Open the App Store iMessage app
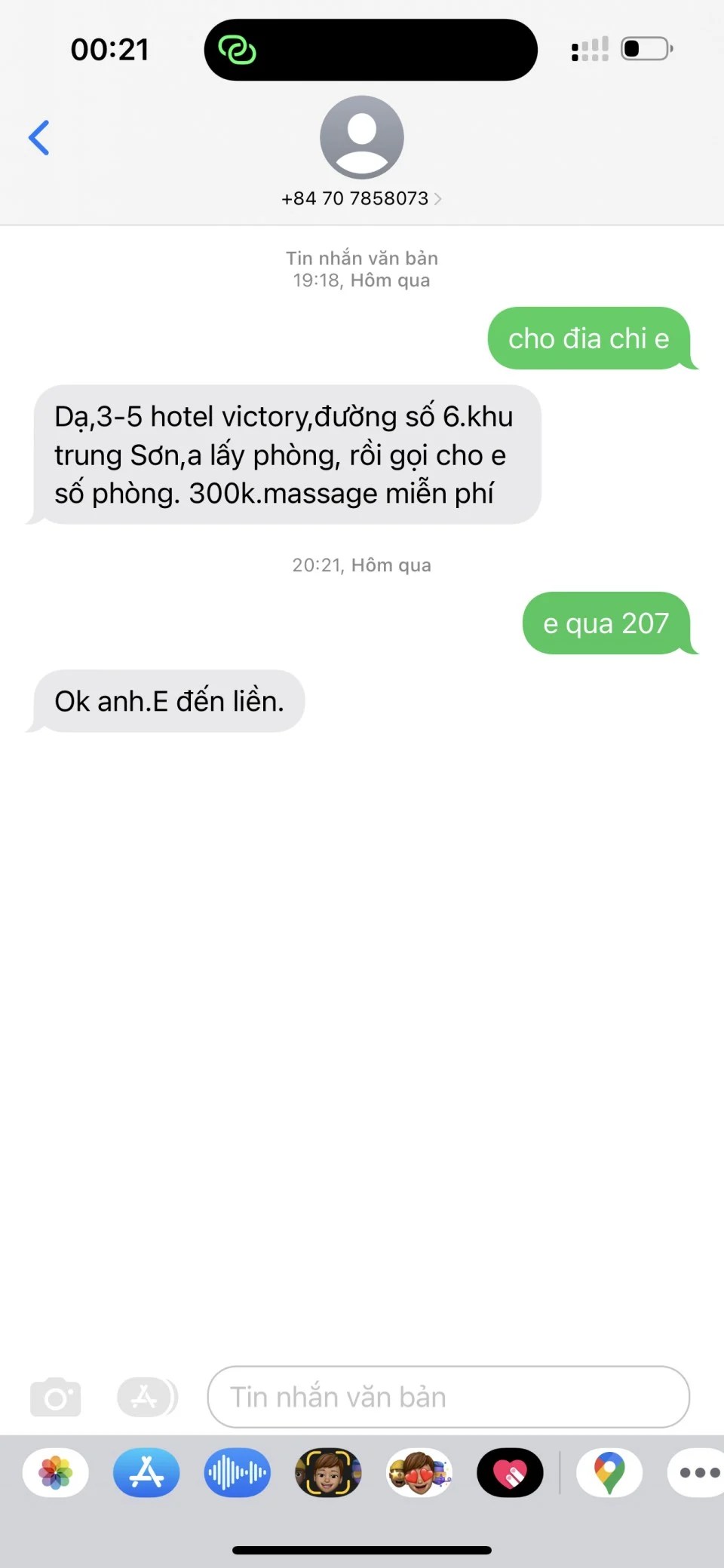Viewport: 724px width, 1568px height. [146, 1472]
